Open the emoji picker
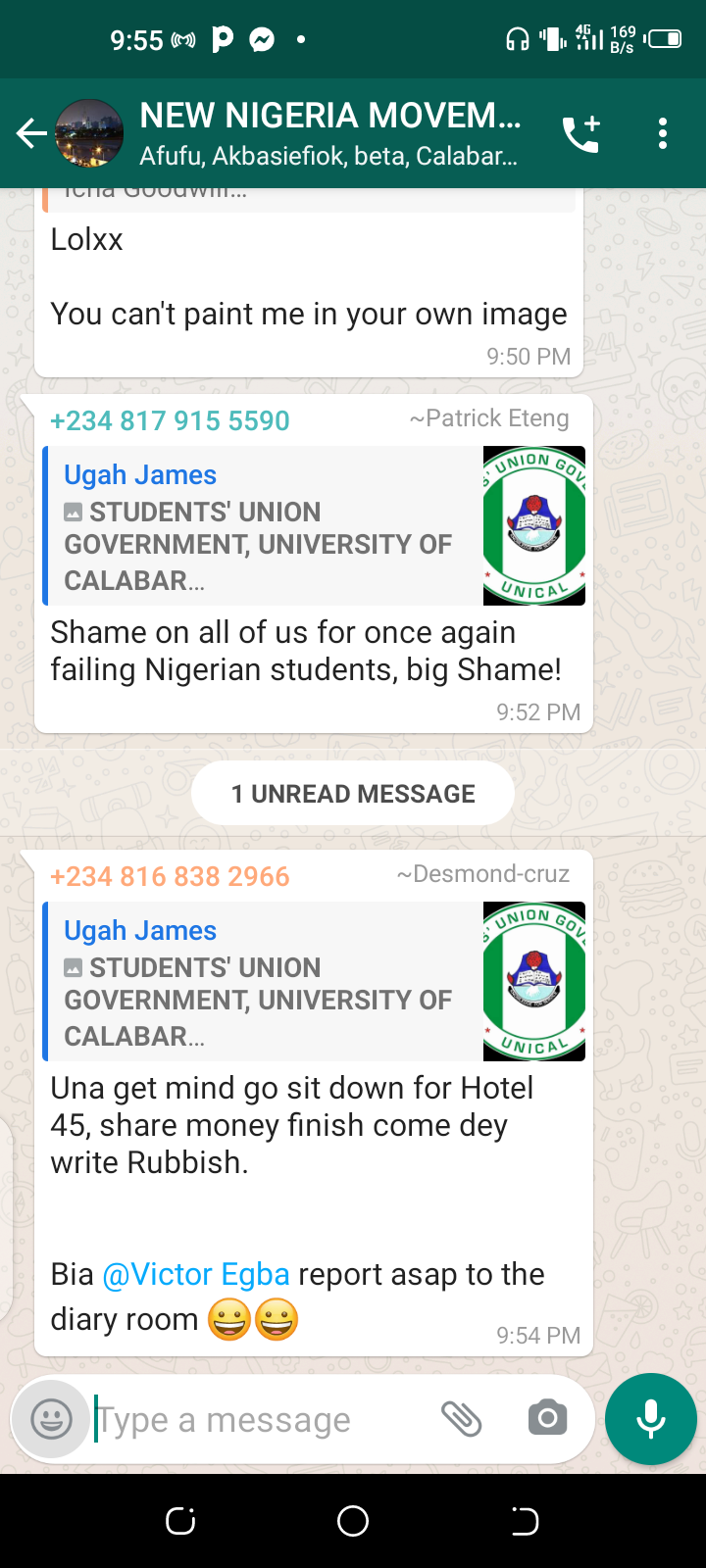 point(51,1419)
